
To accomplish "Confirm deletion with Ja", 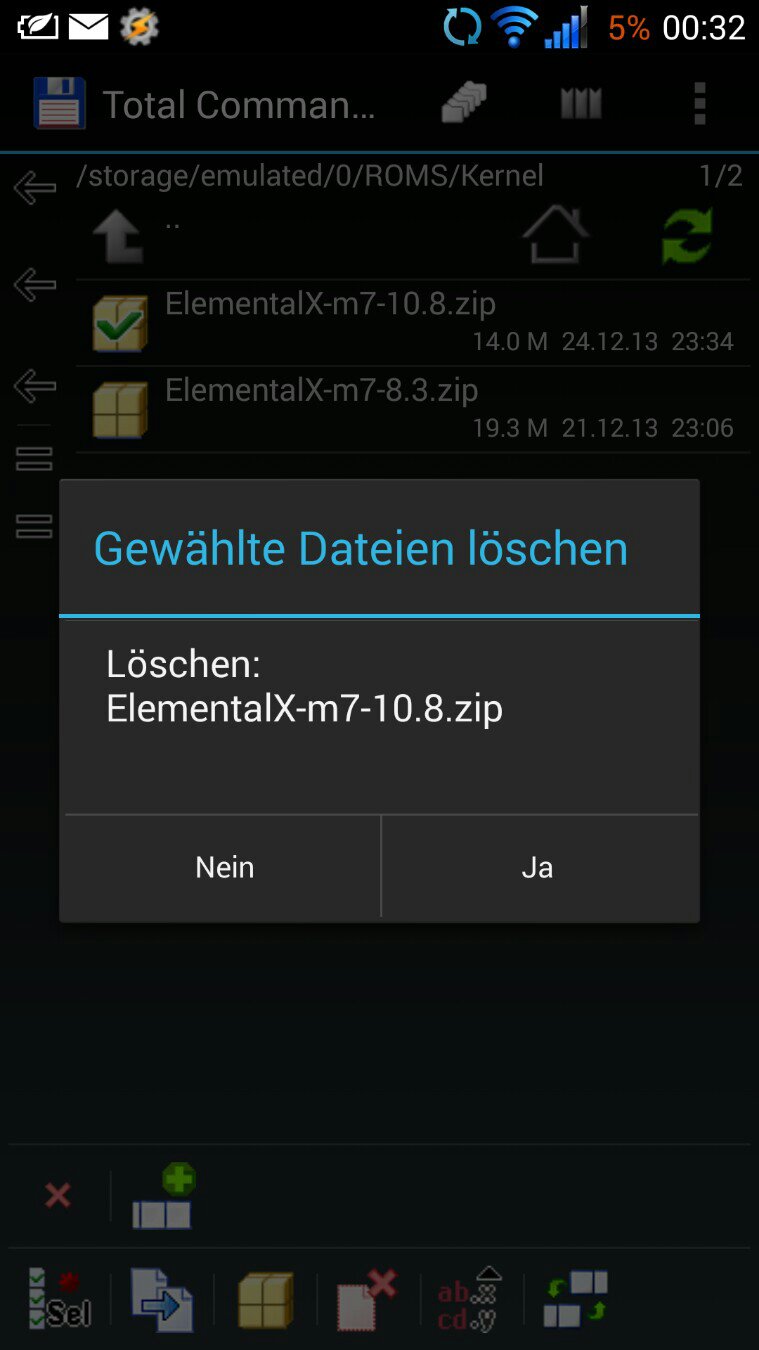I will (539, 866).
